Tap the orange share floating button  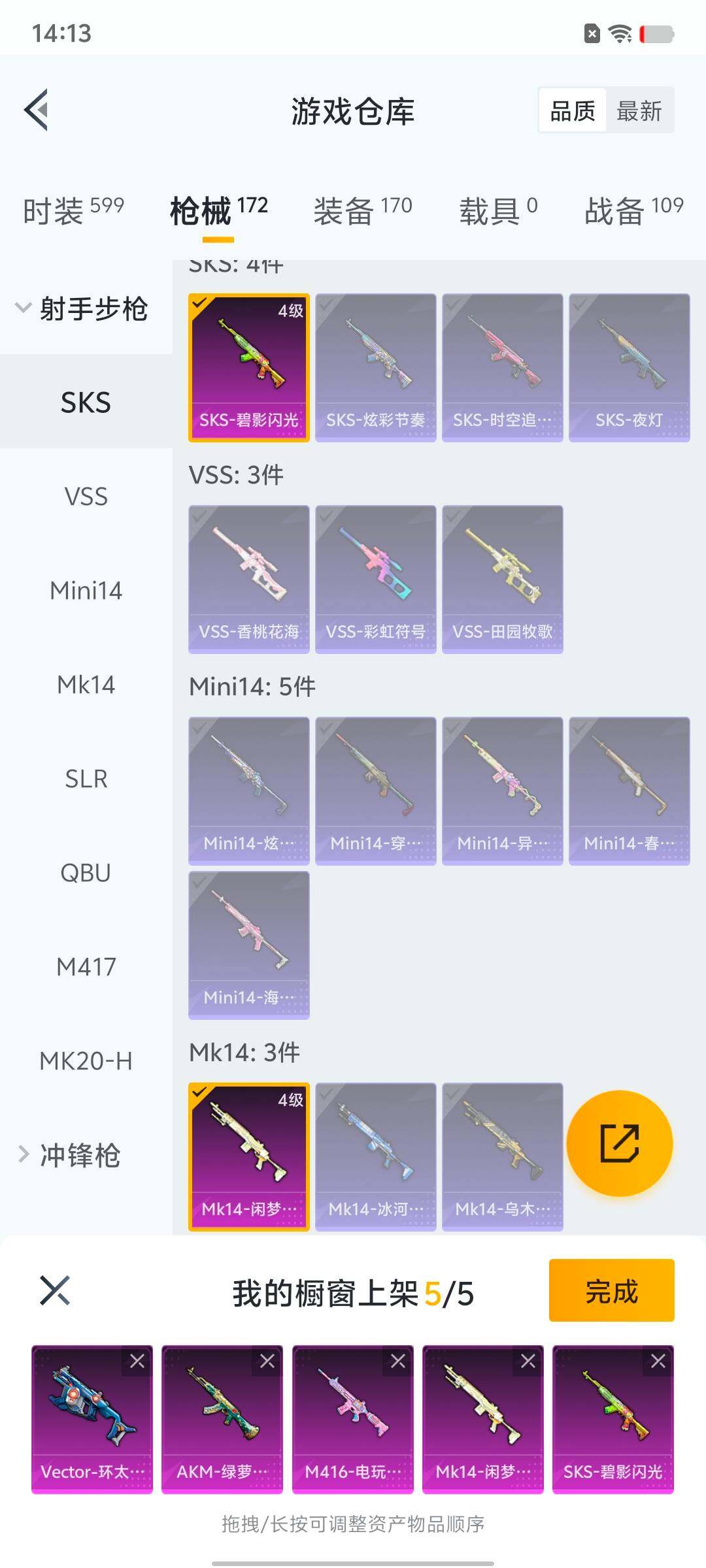619,1143
